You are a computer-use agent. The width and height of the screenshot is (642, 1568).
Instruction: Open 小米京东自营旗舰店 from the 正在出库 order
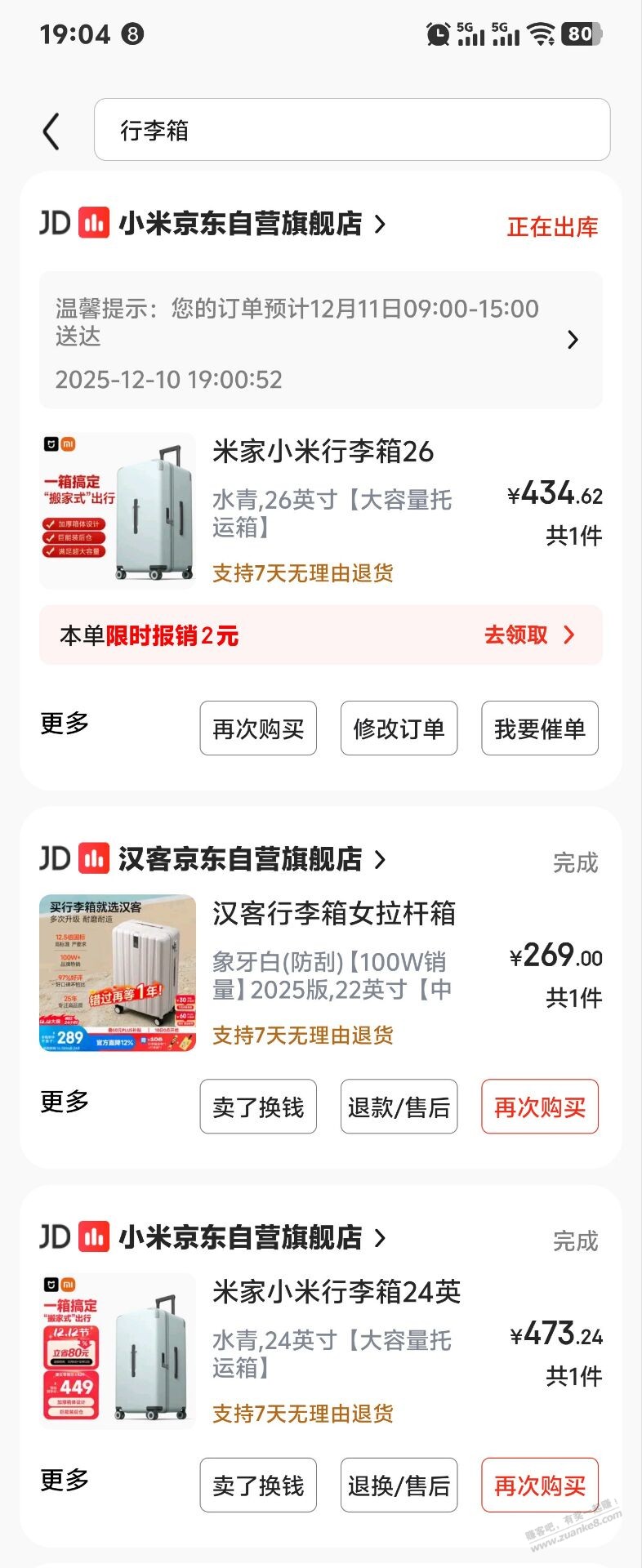[x=240, y=224]
